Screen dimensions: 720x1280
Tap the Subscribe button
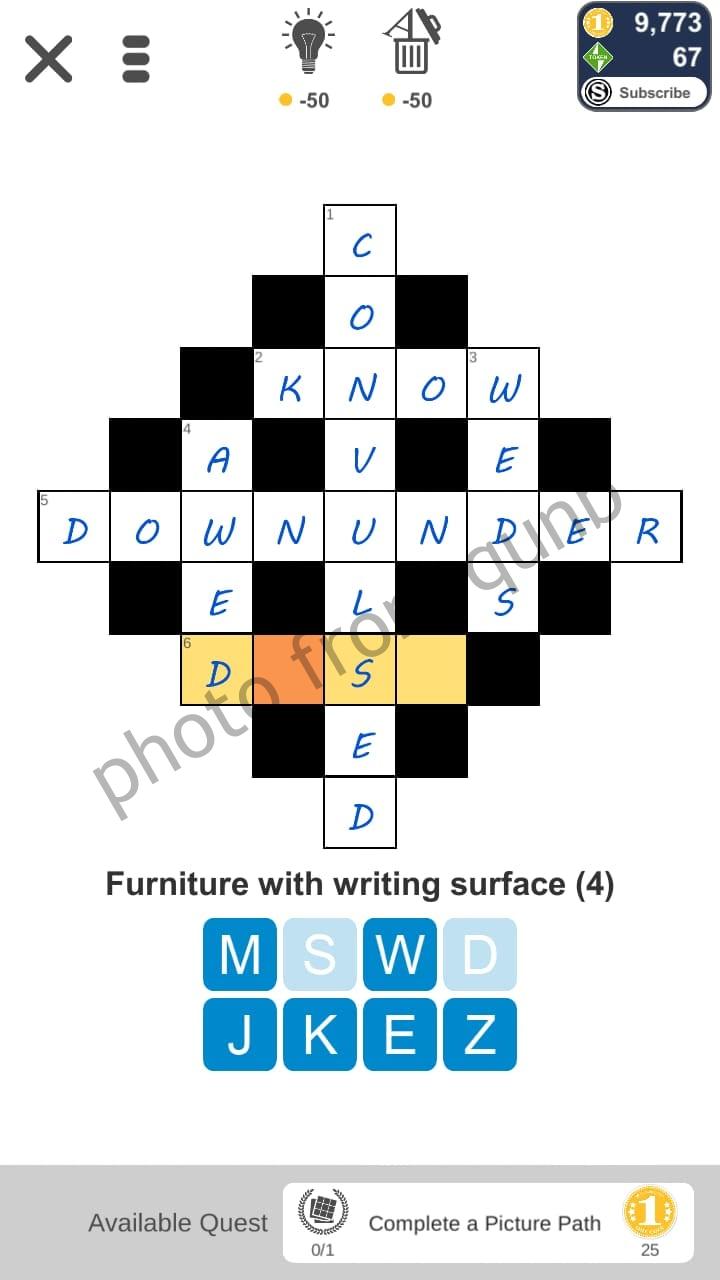pyautogui.click(x=643, y=93)
